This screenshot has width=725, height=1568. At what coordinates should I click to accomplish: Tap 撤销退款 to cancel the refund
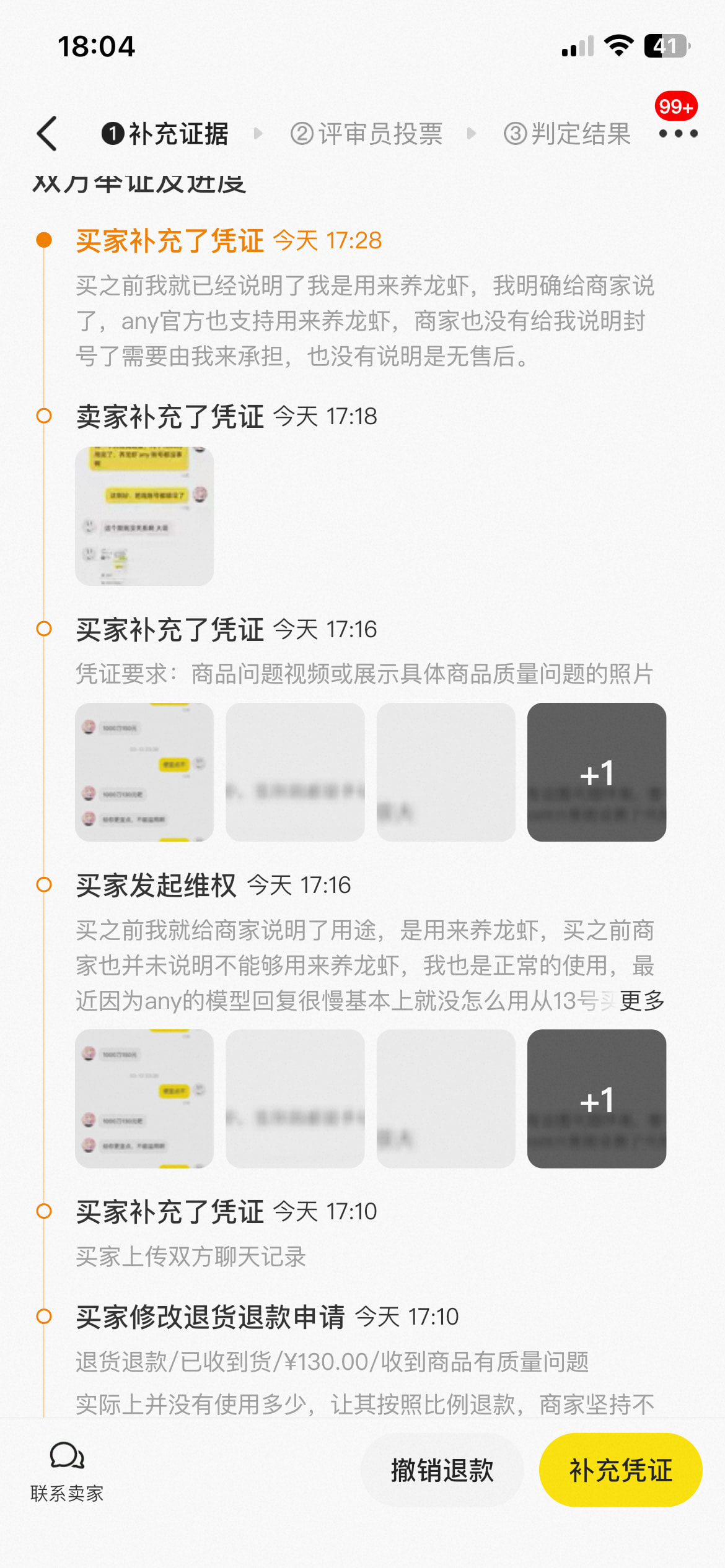[x=442, y=1470]
